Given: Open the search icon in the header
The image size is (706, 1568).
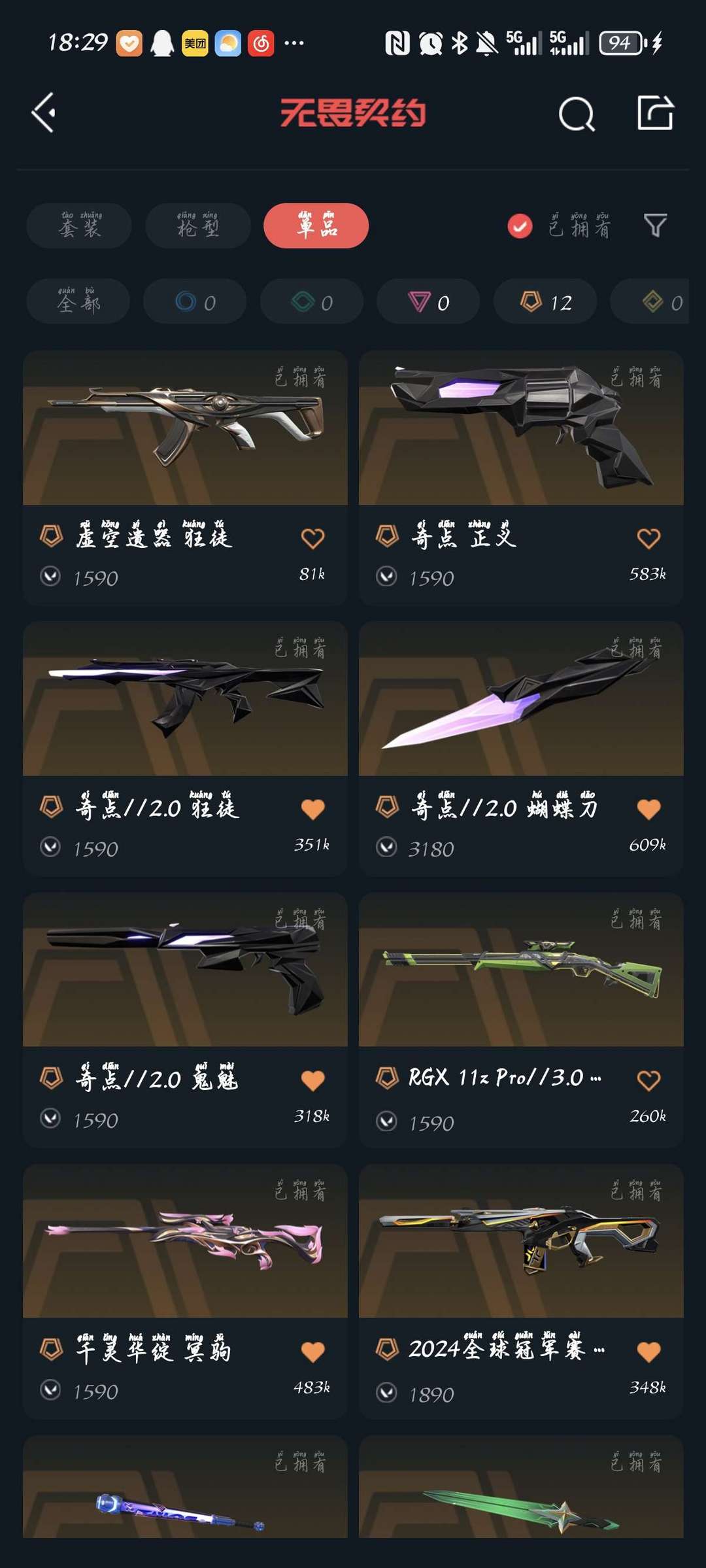Looking at the screenshot, I should coord(577,114).
